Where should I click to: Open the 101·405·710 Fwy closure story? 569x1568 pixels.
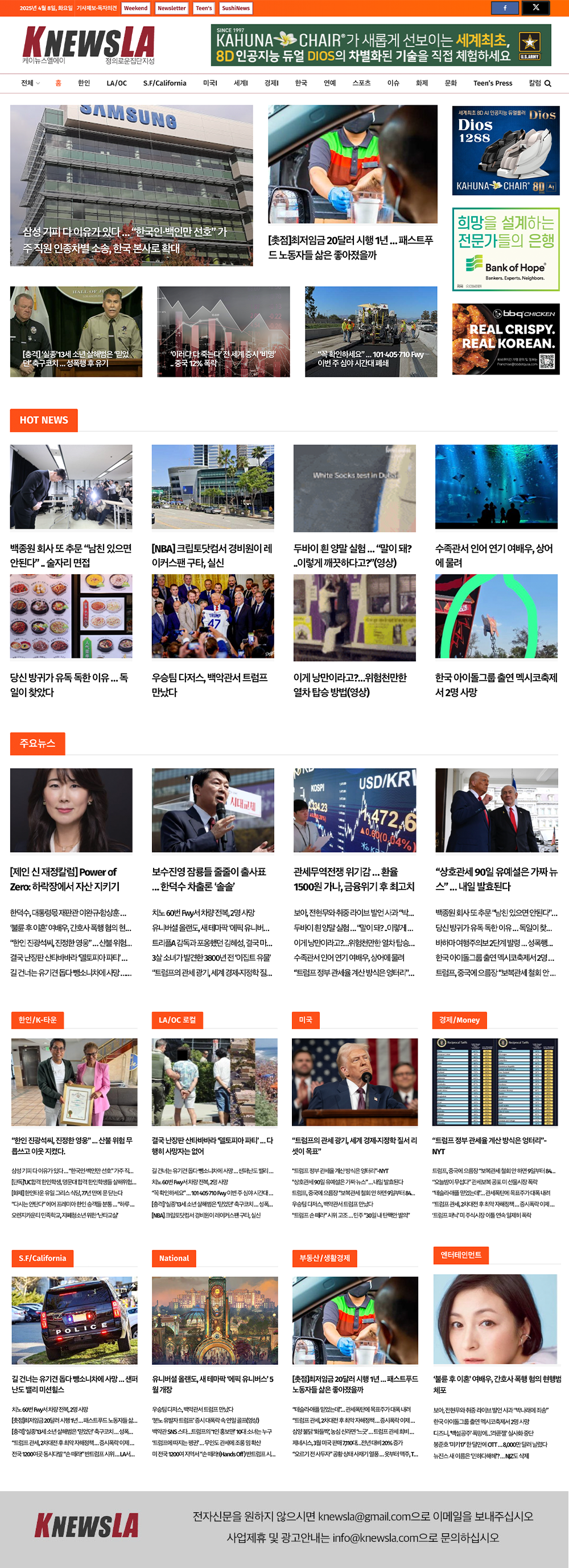click(370, 359)
